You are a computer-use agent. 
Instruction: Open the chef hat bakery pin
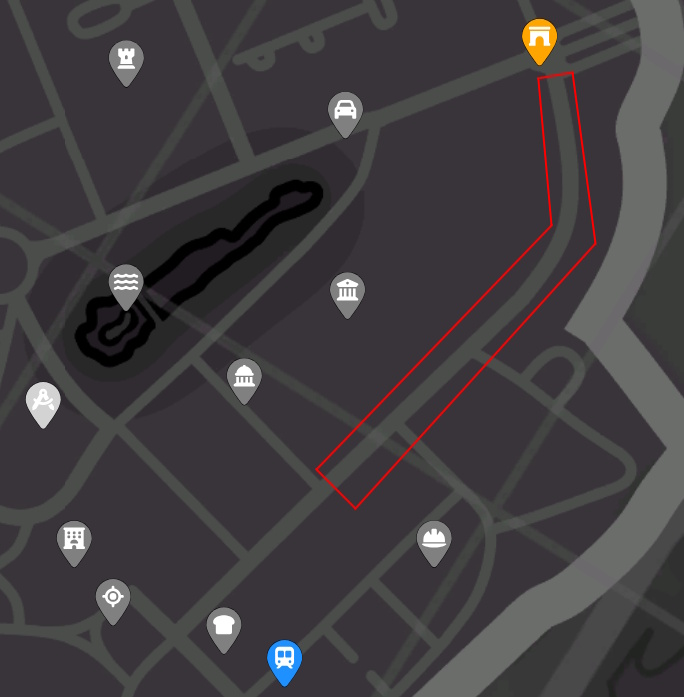pos(224,627)
